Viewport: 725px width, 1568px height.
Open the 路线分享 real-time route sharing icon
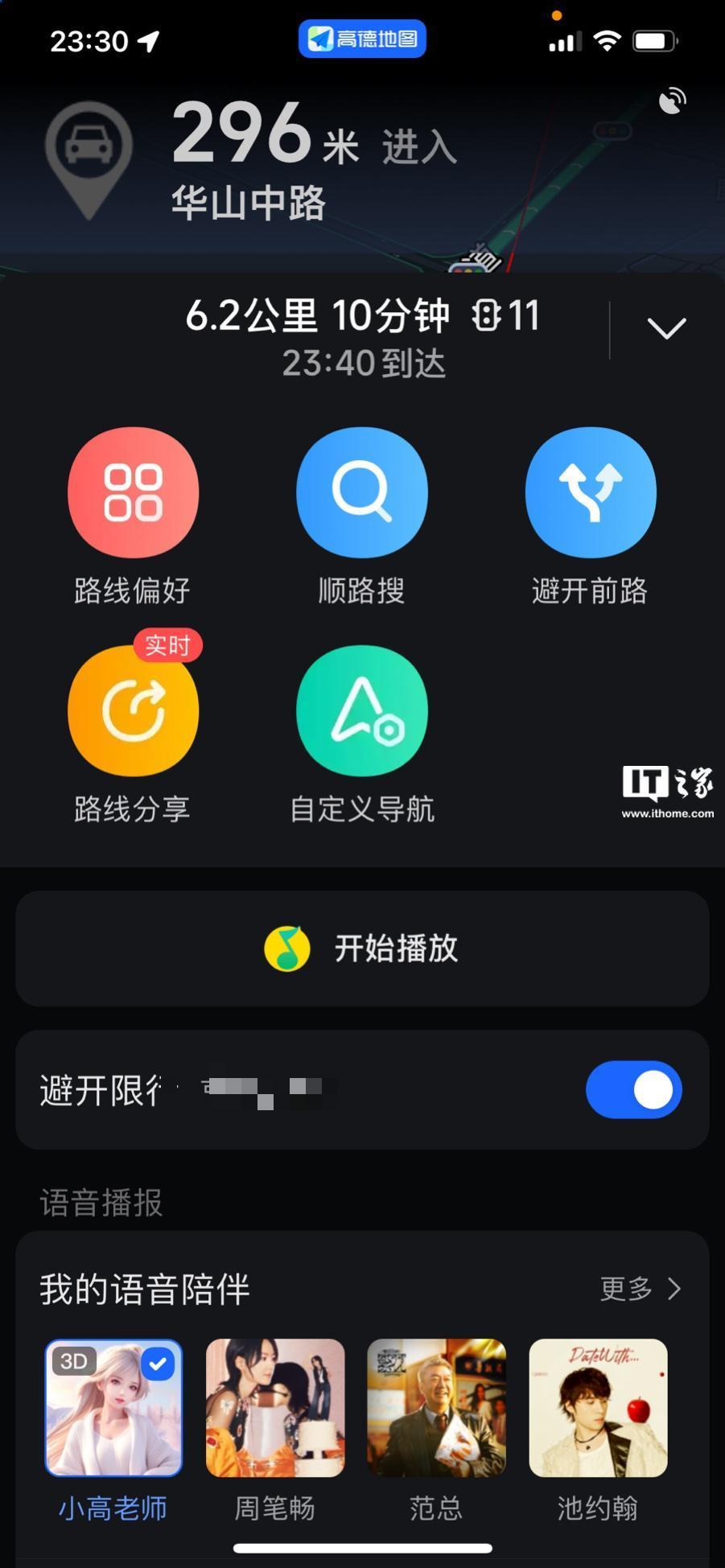[x=132, y=710]
